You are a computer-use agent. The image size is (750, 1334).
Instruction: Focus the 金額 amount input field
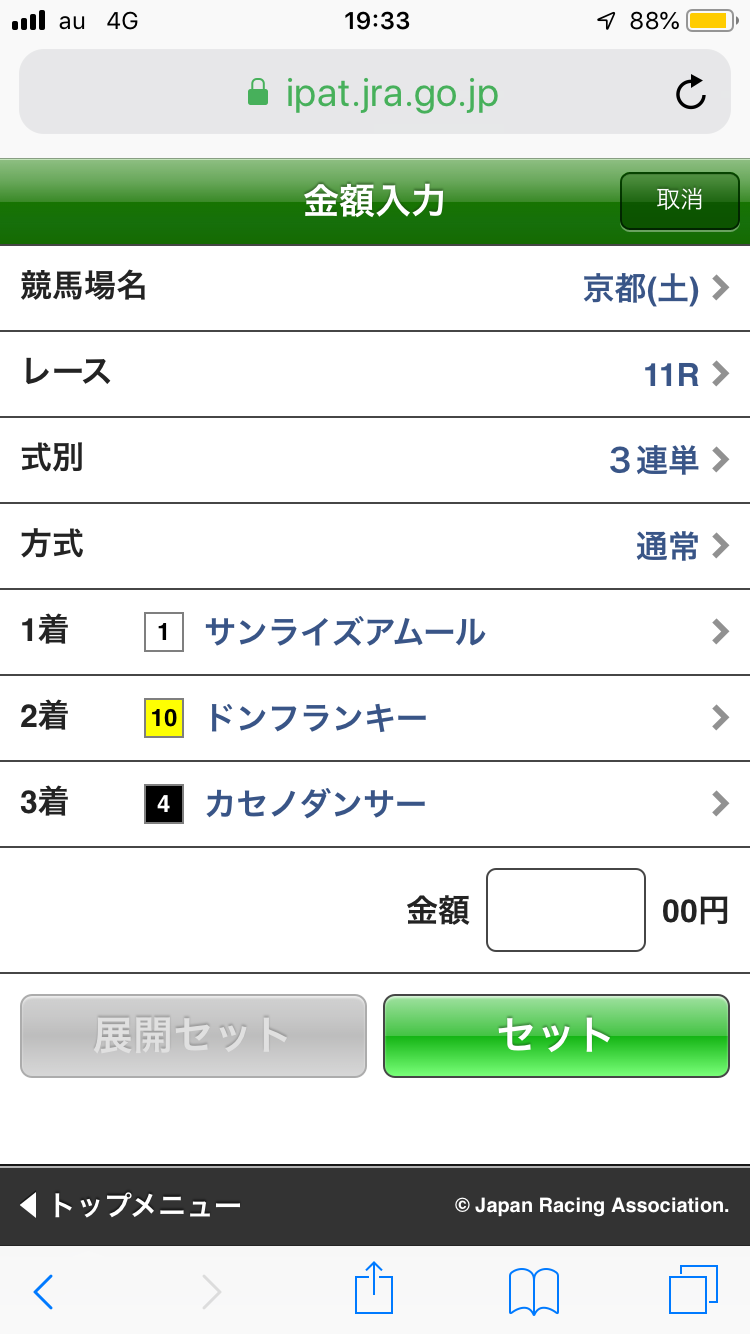click(565, 910)
